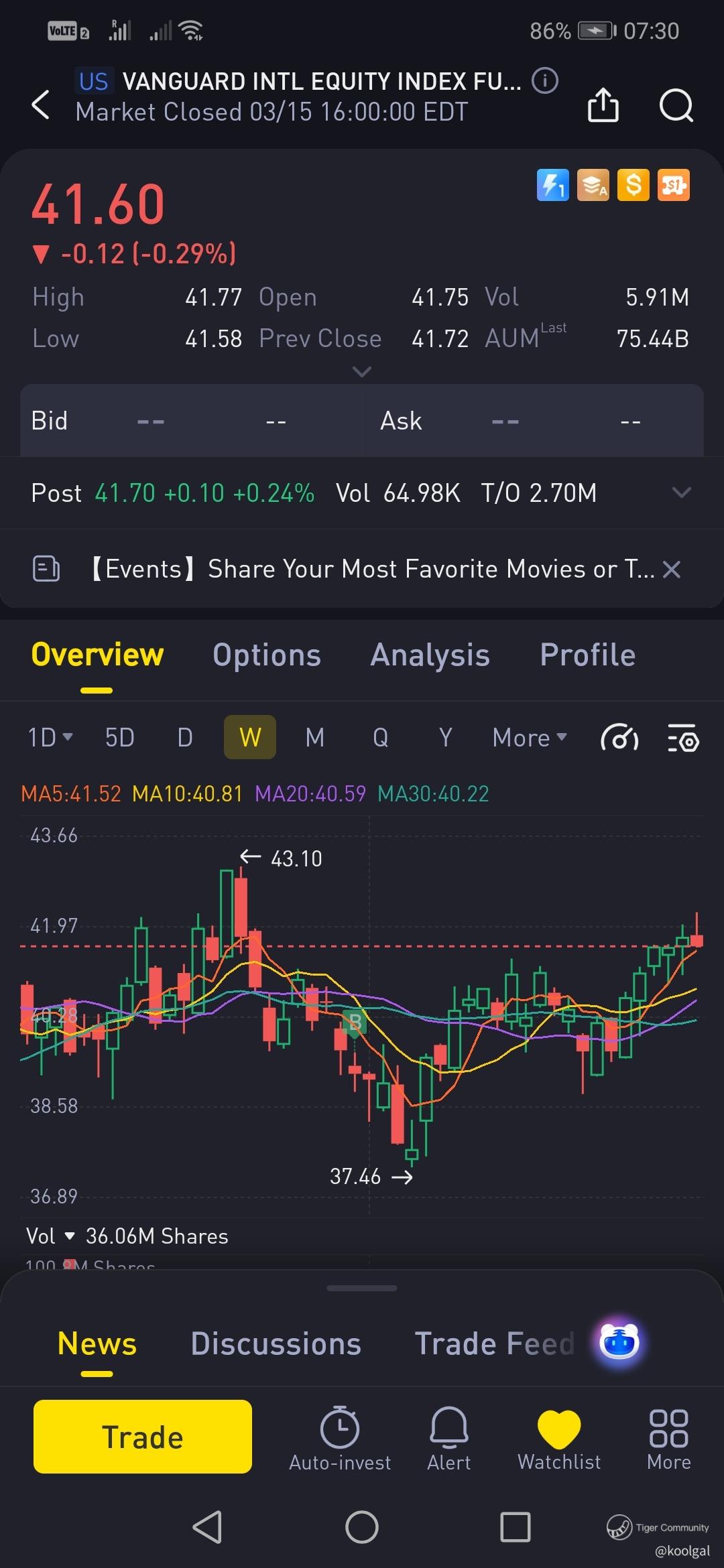Toggle the Watchlist heart
This screenshot has height=1568, width=724.
[x=559, y=1439]
